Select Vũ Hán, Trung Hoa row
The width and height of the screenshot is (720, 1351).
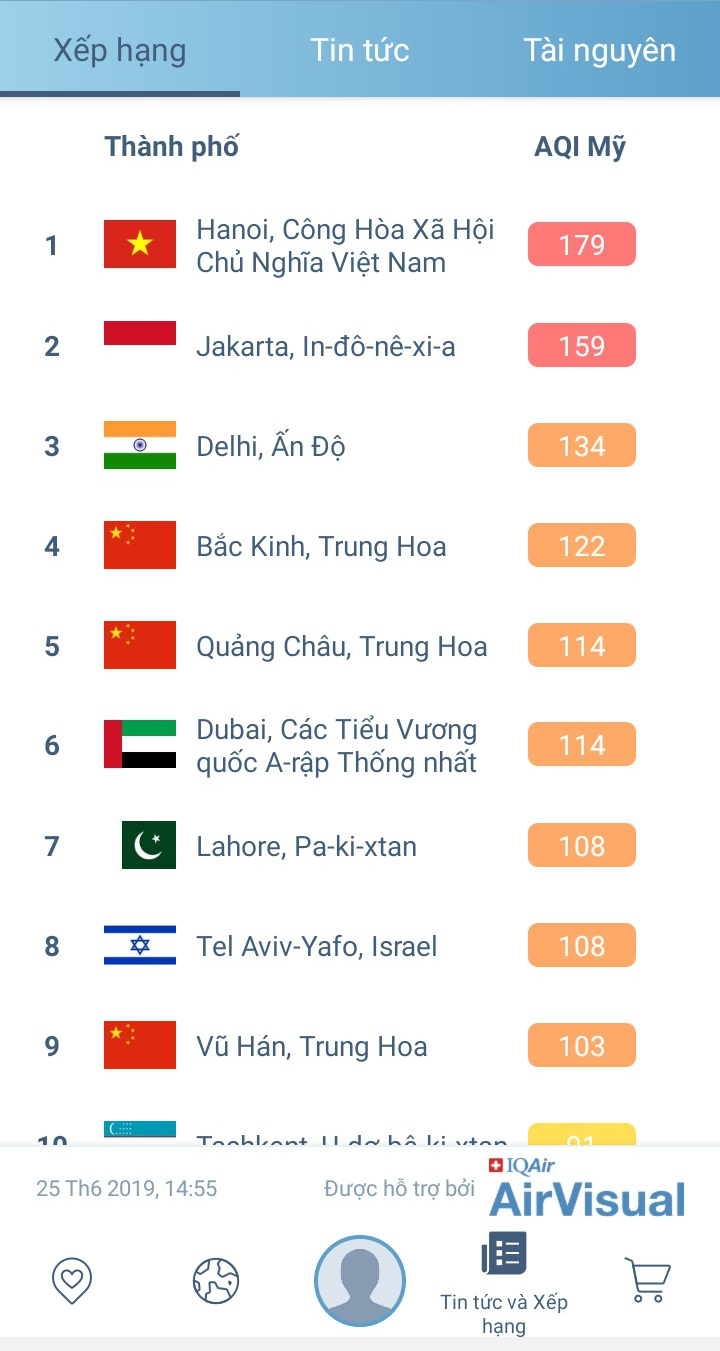click(x=360, y=1046)
